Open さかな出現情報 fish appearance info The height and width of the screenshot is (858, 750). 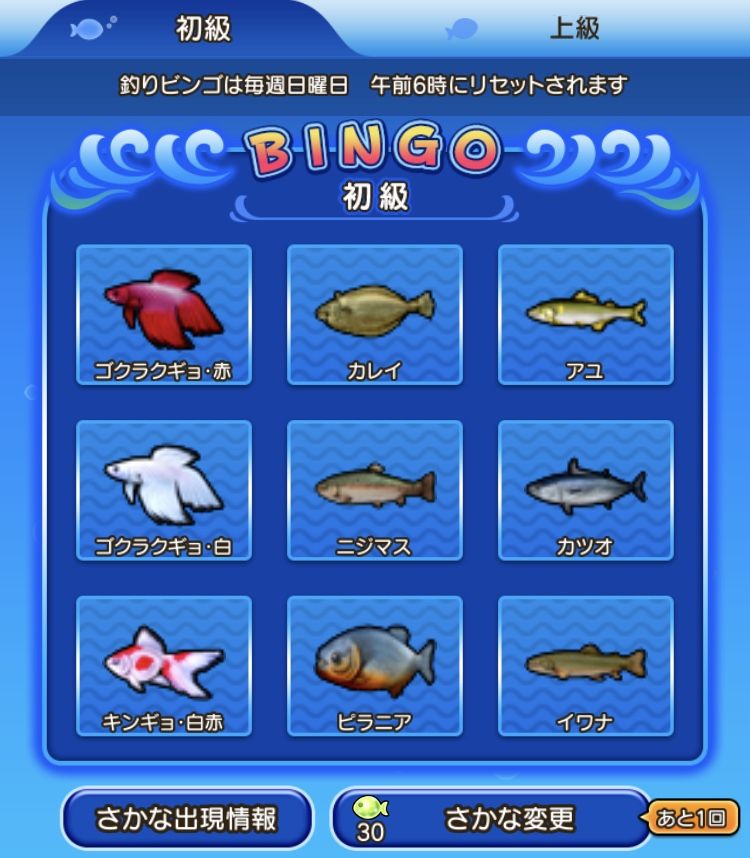click(x=187, y=819)
